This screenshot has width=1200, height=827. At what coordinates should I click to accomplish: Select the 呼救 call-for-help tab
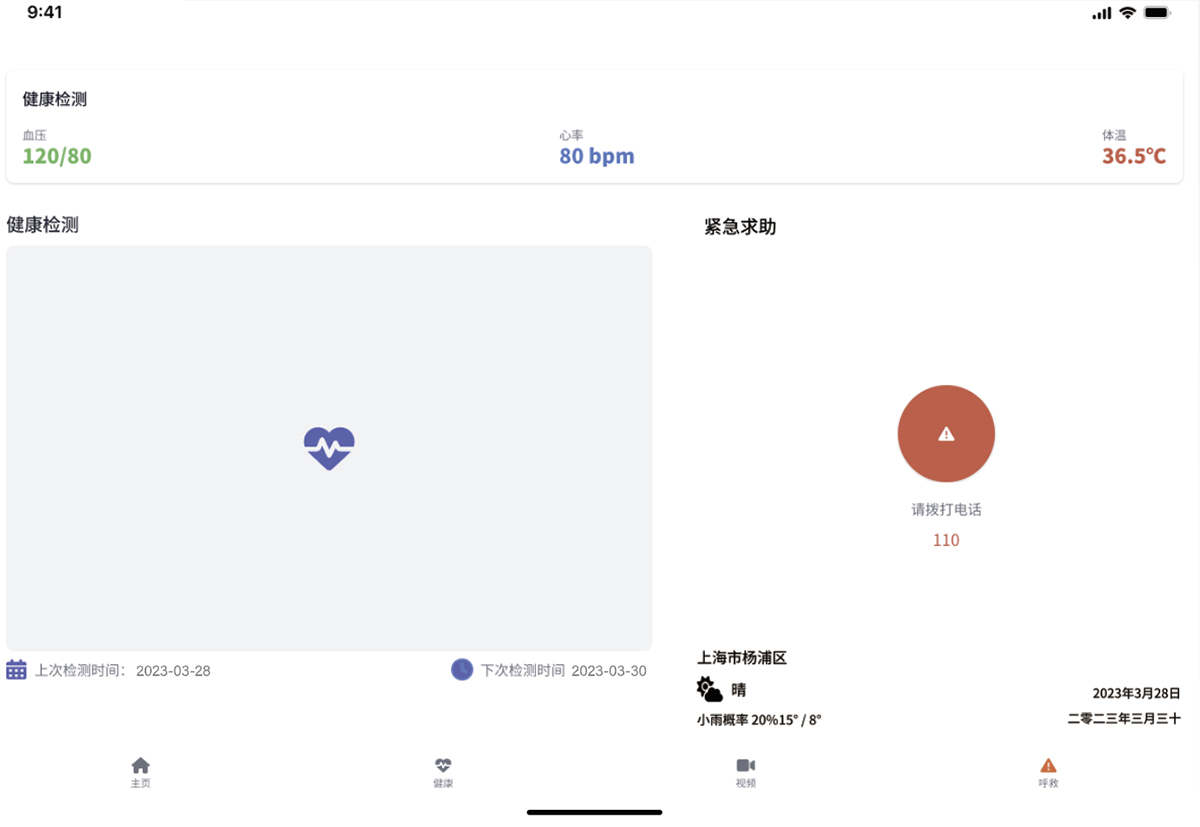coord(1048,771)
